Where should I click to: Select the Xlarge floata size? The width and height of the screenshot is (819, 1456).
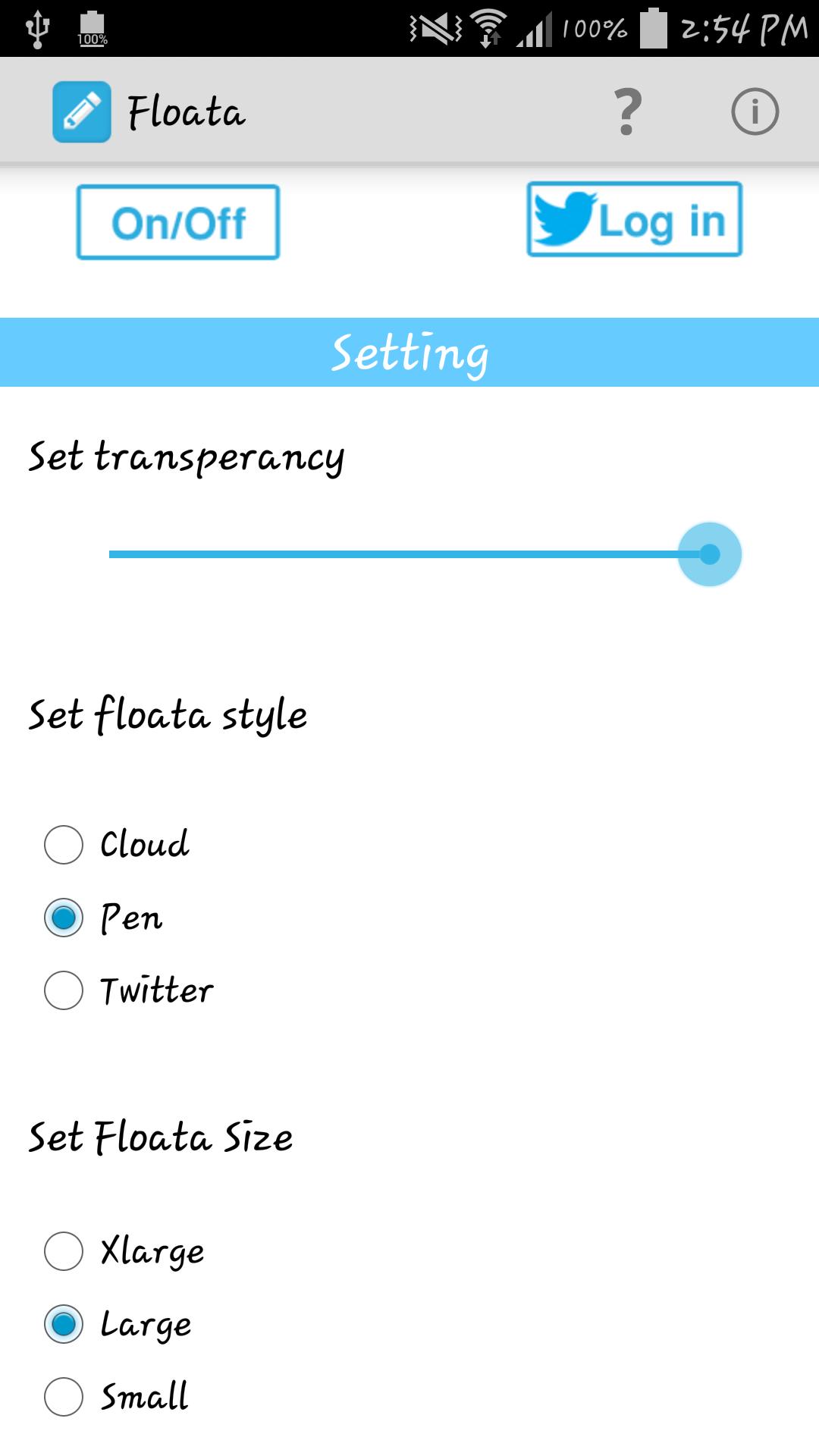(64, 1251)
